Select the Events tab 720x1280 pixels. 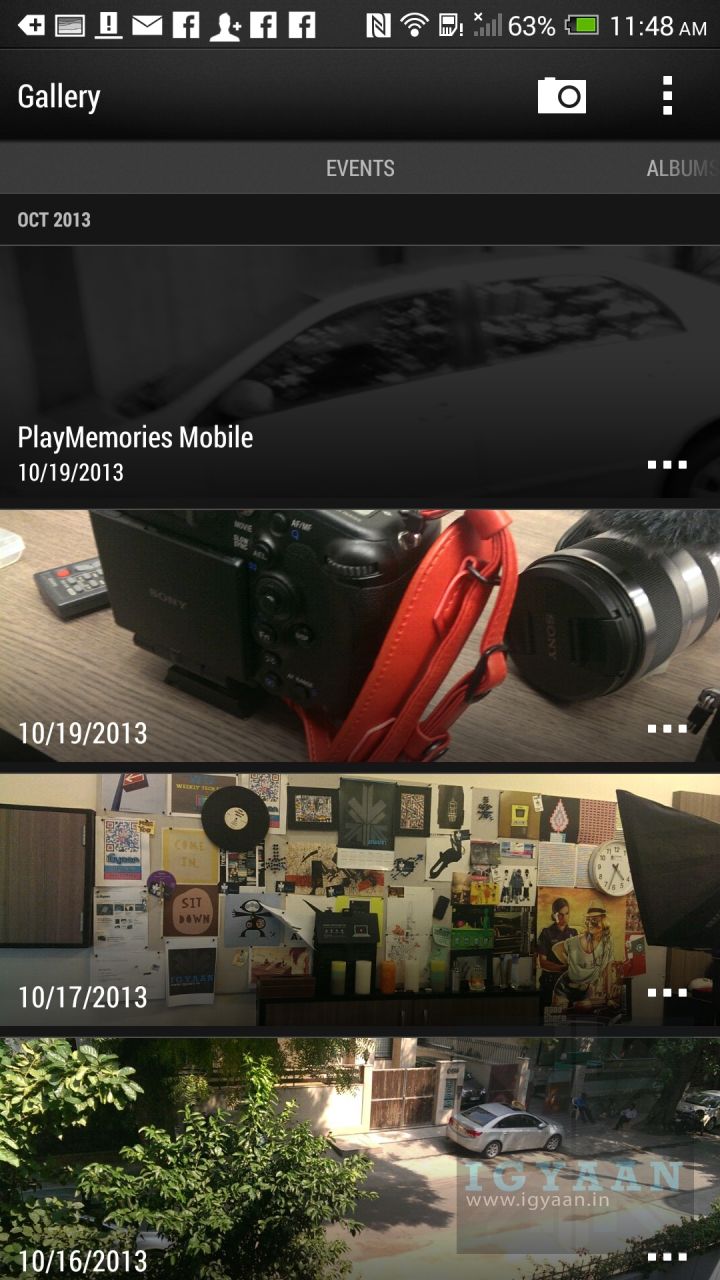click(x=360, y=168)
